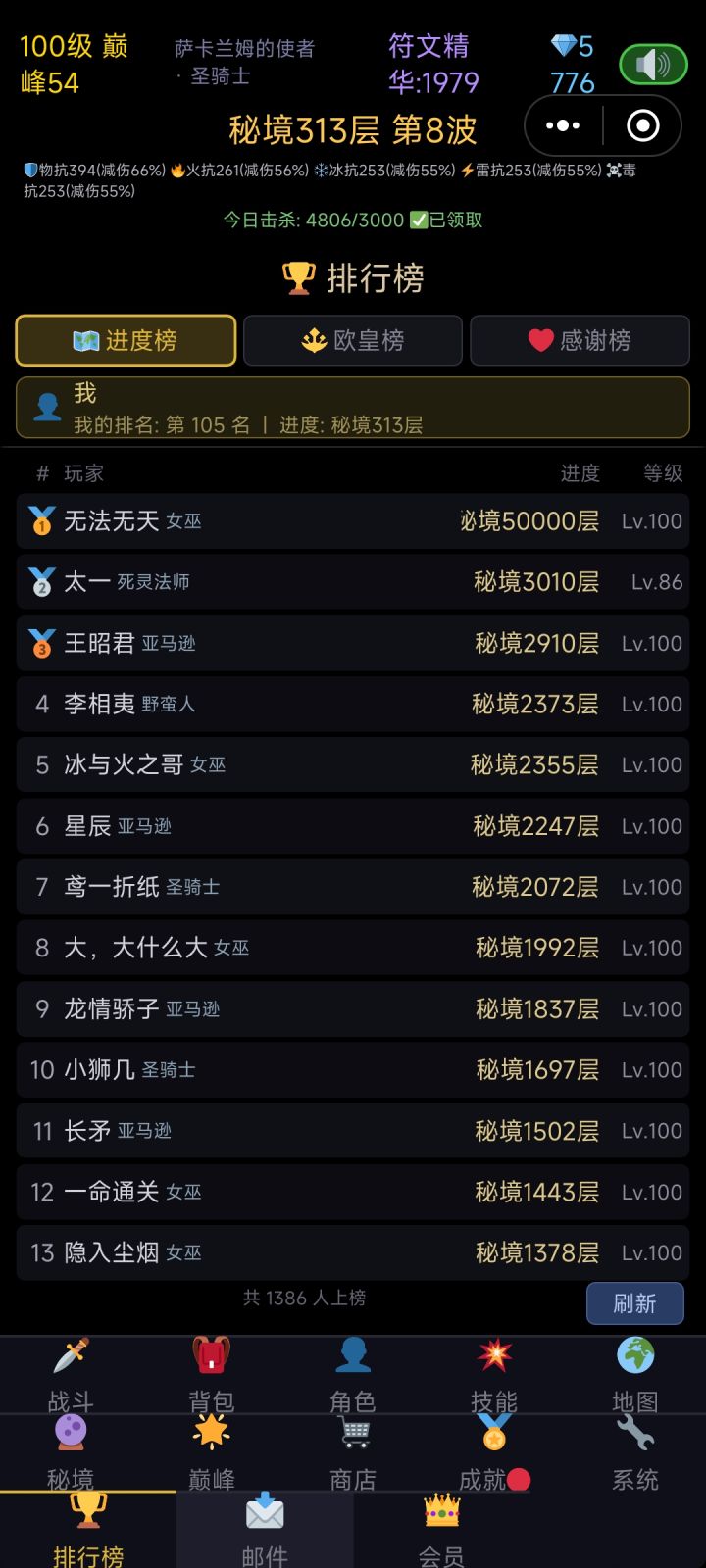This screenshot has width=706, height=1568.
Task: Switch to the 欧皇榜 leaderboard tab
Action: (x=353, y=340)
